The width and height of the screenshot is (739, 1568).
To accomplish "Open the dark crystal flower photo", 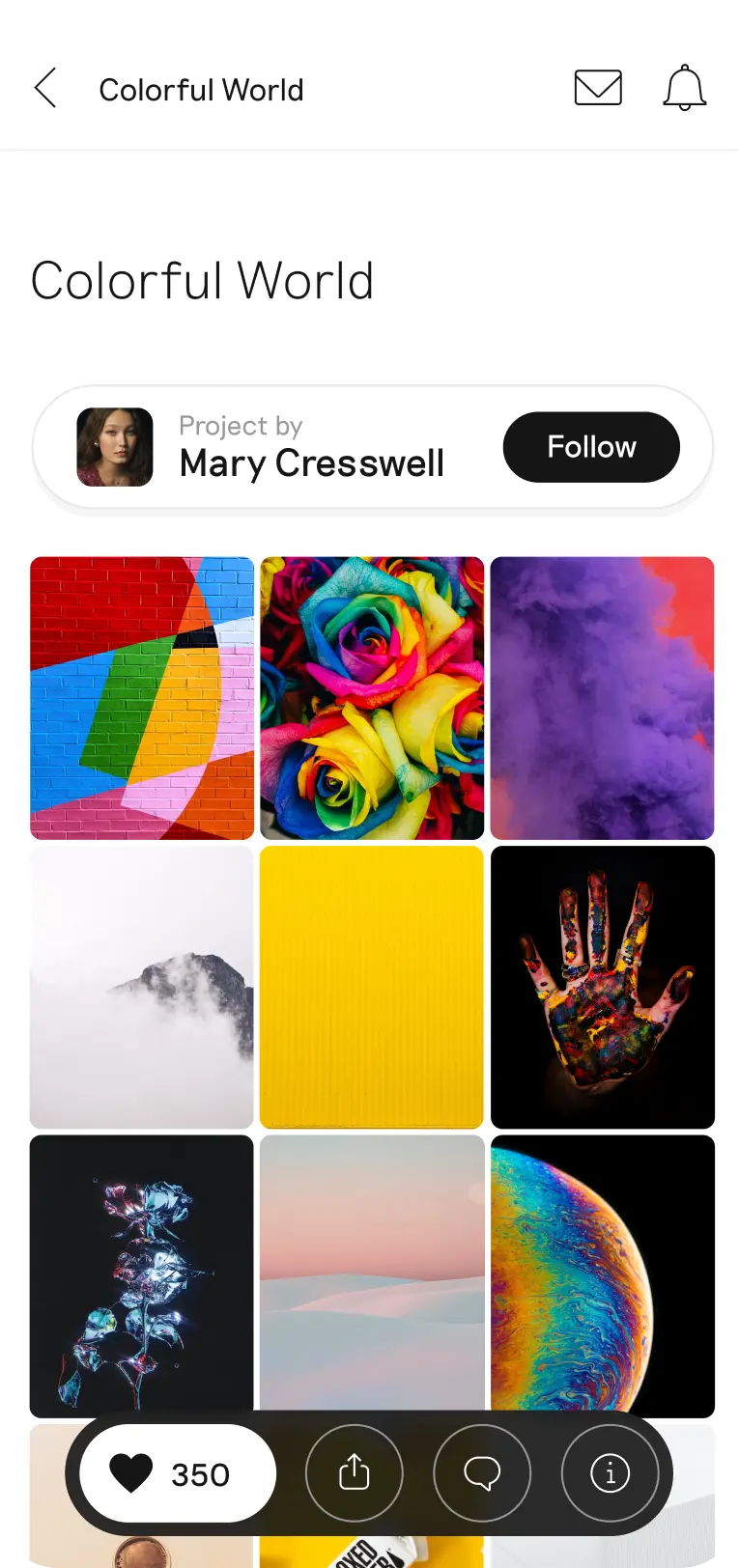I will point(141,1274).
